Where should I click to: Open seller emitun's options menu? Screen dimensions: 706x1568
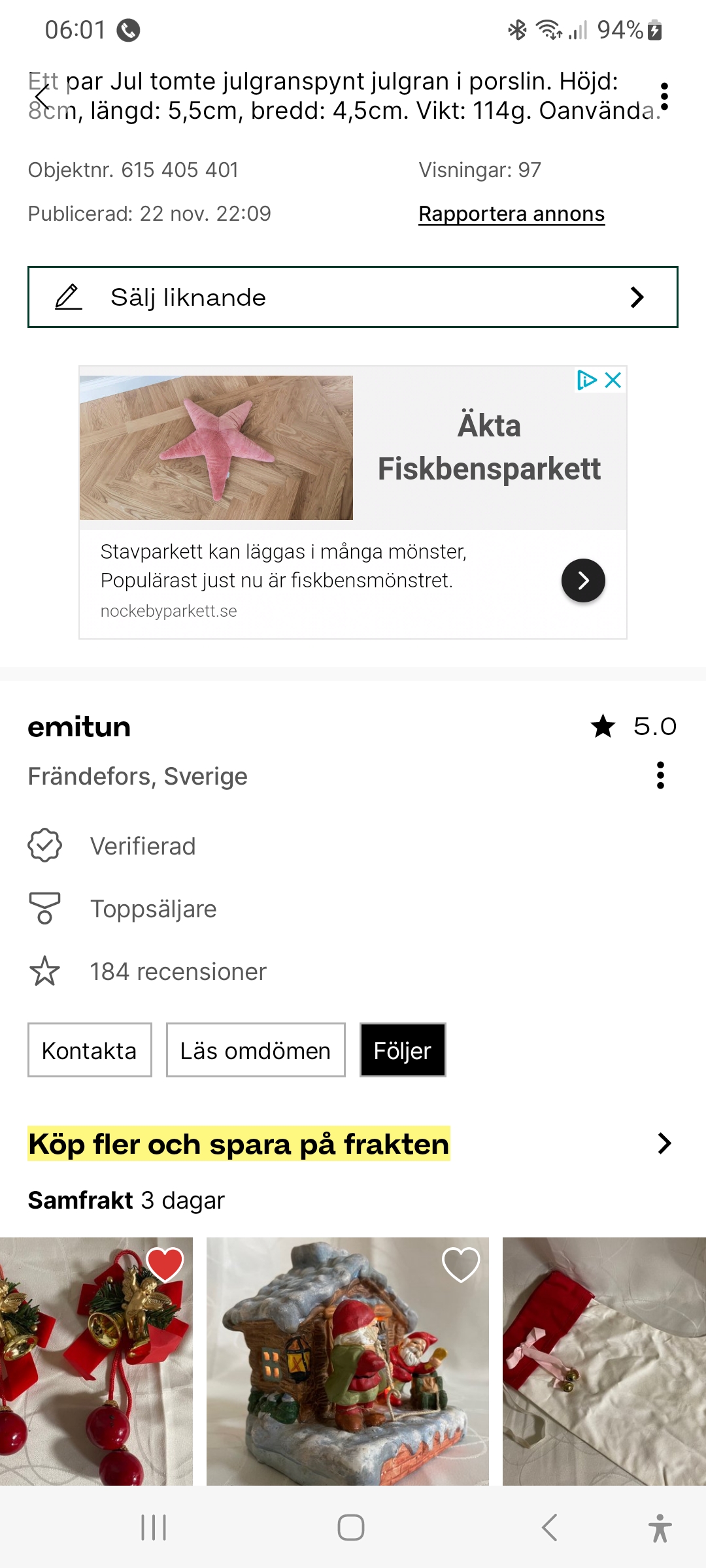(660, 776)
